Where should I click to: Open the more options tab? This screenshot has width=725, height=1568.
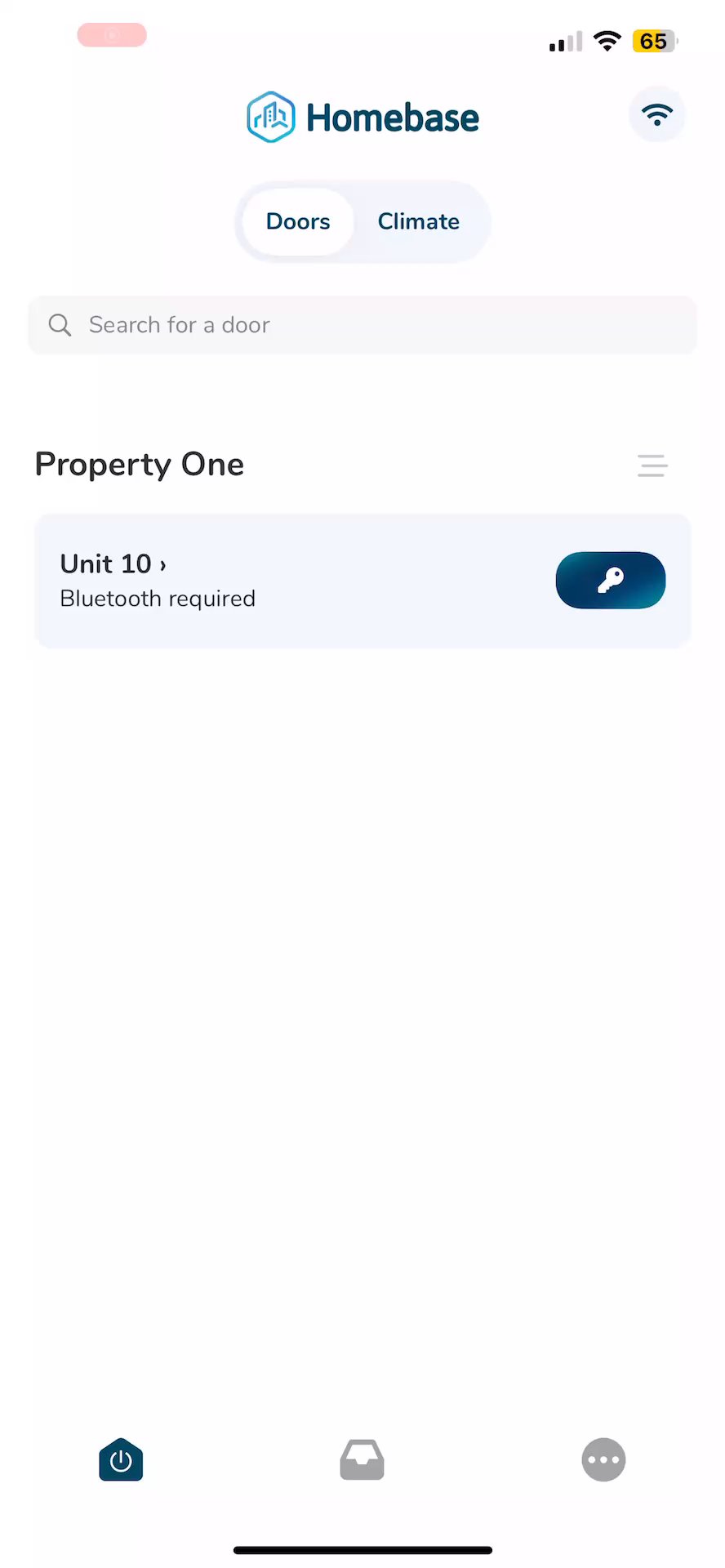tap(603, 1459)
